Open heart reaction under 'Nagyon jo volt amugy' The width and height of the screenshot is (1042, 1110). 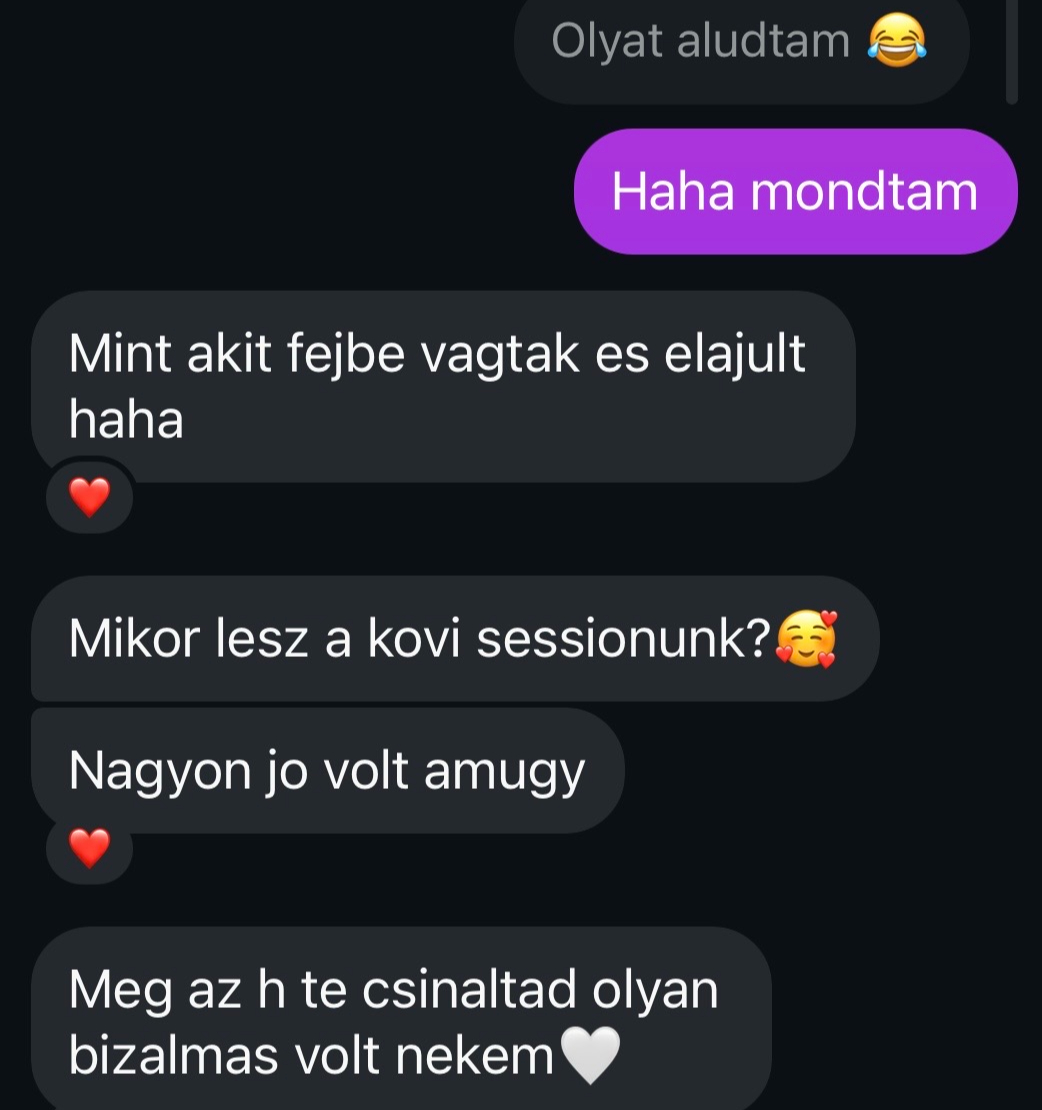coord(90,849)
